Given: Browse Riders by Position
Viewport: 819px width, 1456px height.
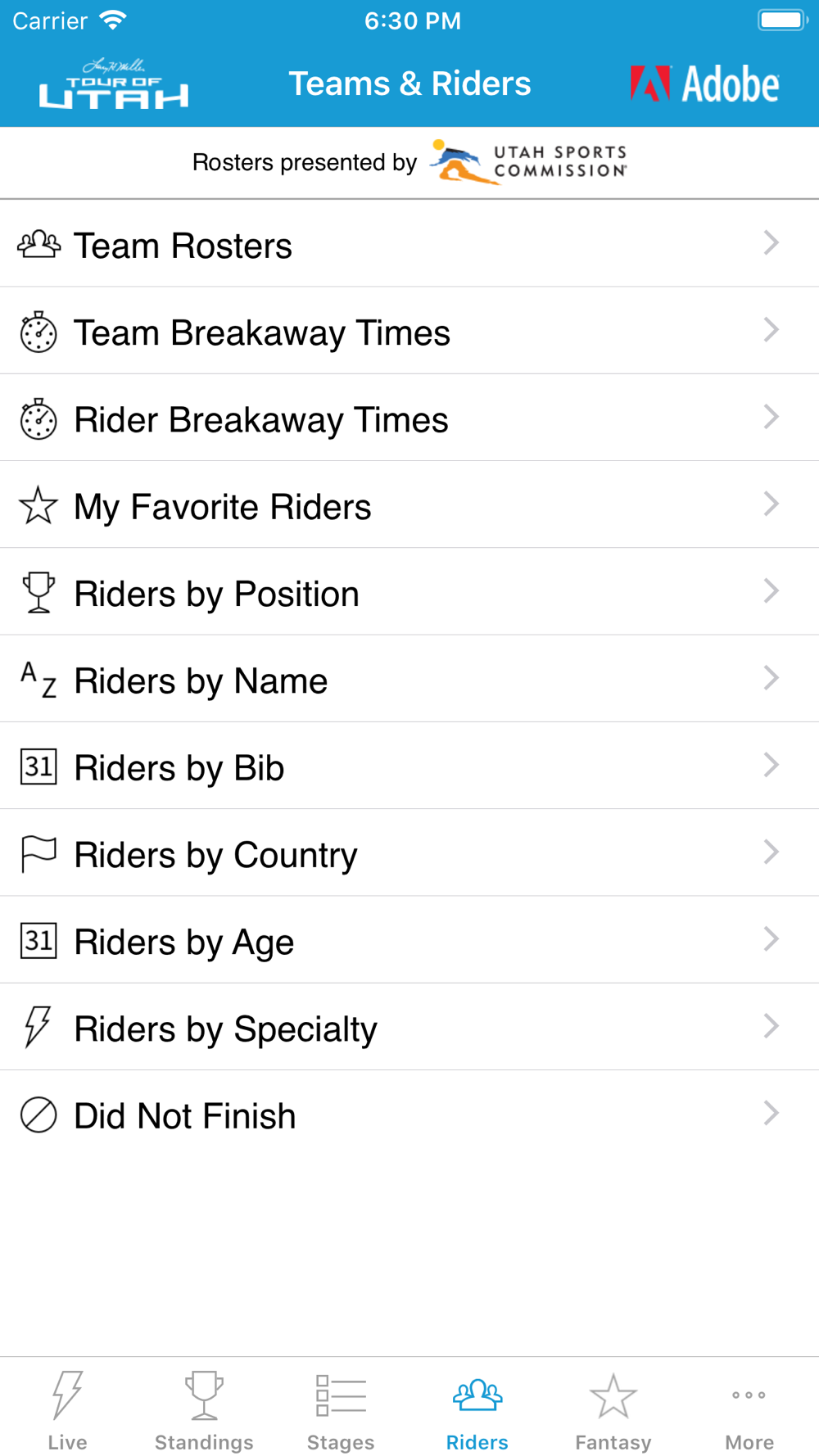Looking at the screenshot, I should (x=409, y=592).
